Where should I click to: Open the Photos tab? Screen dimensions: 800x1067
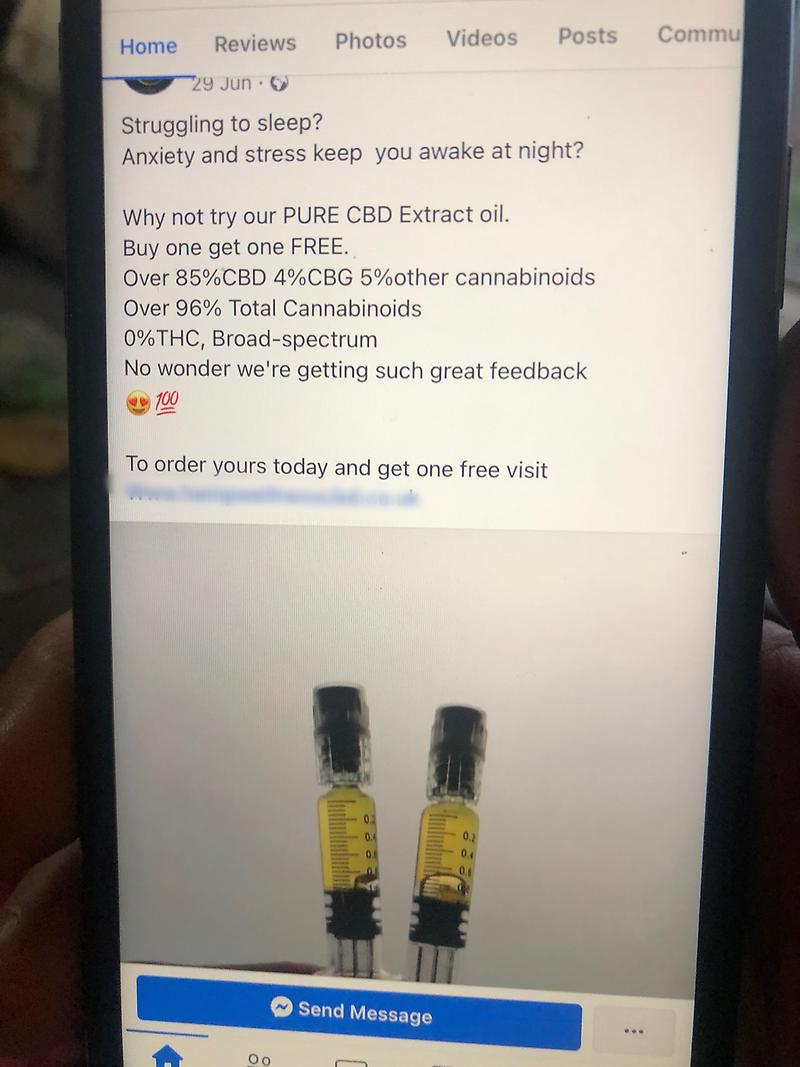click(371, 41)
